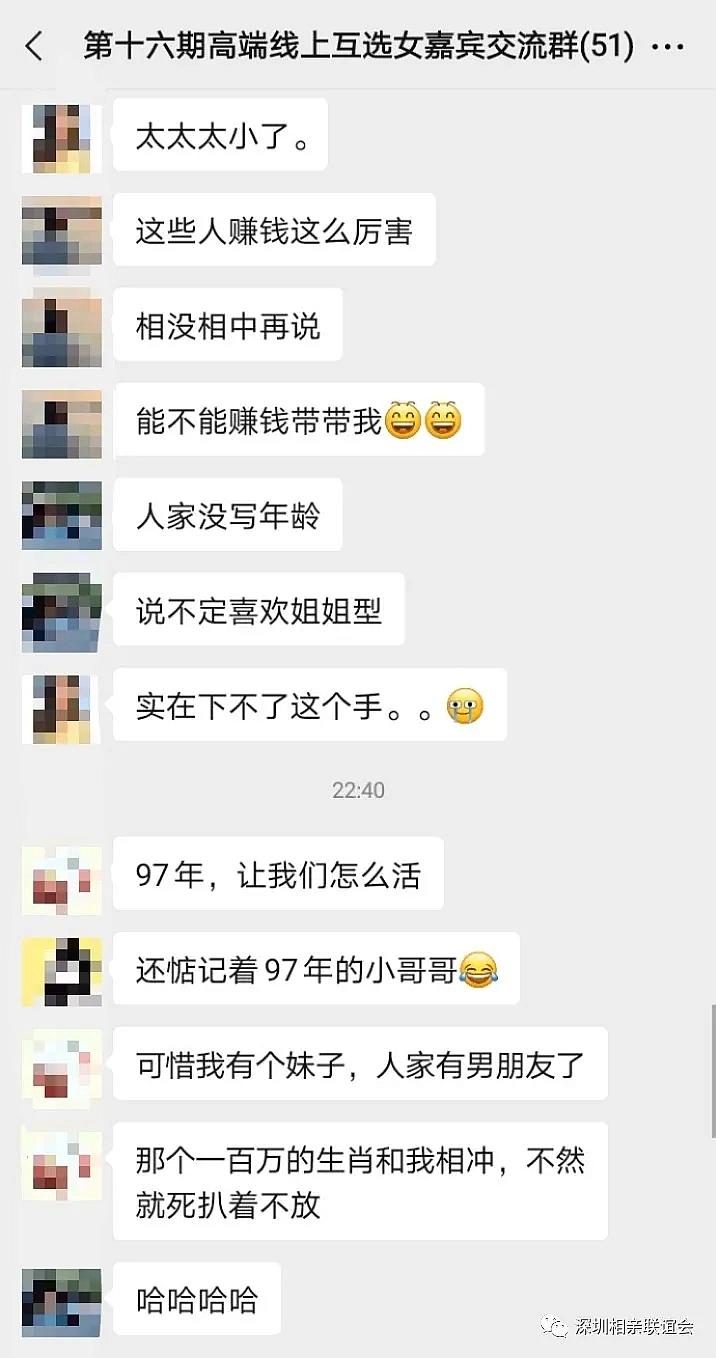This screenshot has width=716, height=1358.
Task: View profile of 还惦记着97年的小哥哥 sender
Action: (62, 970)
